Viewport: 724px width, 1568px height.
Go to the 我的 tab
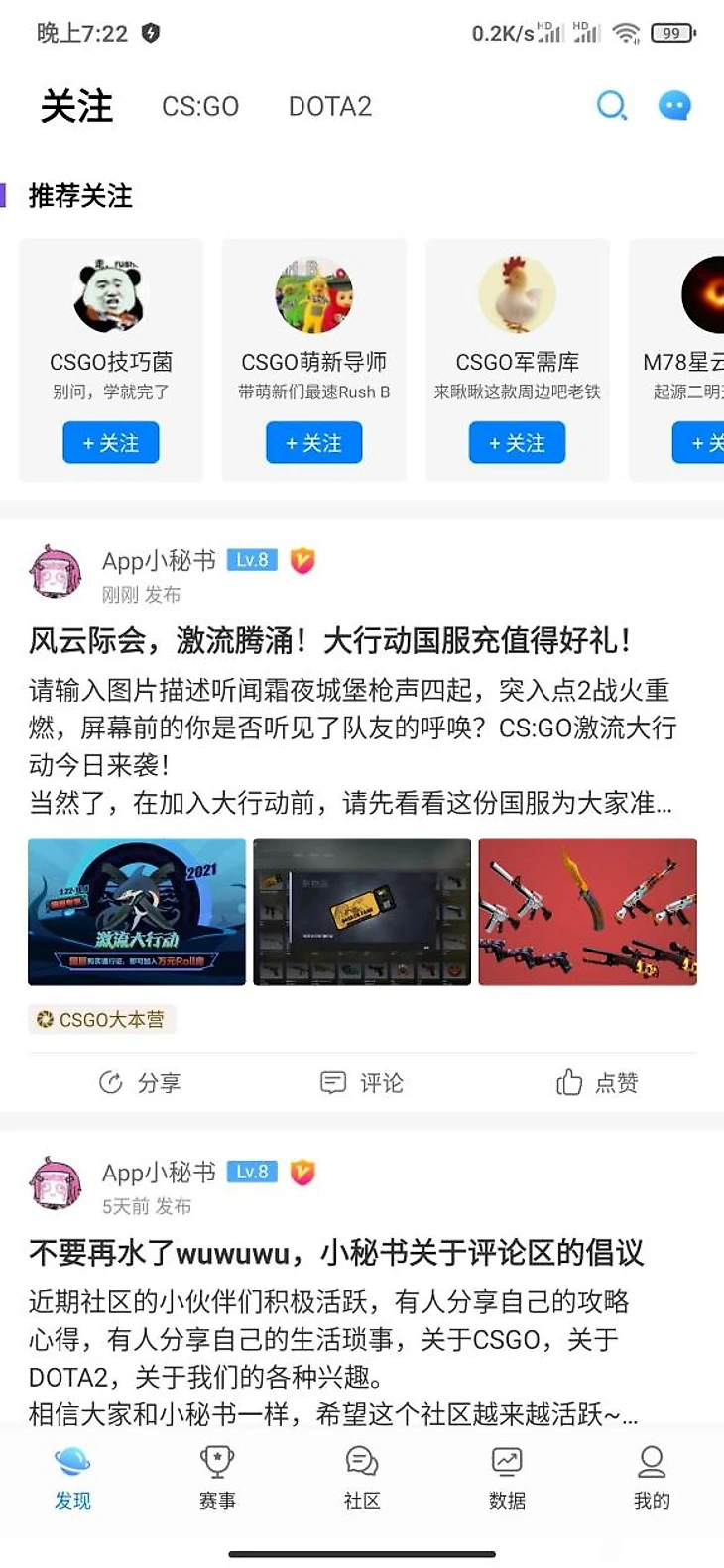click(x=652, y=1477)
